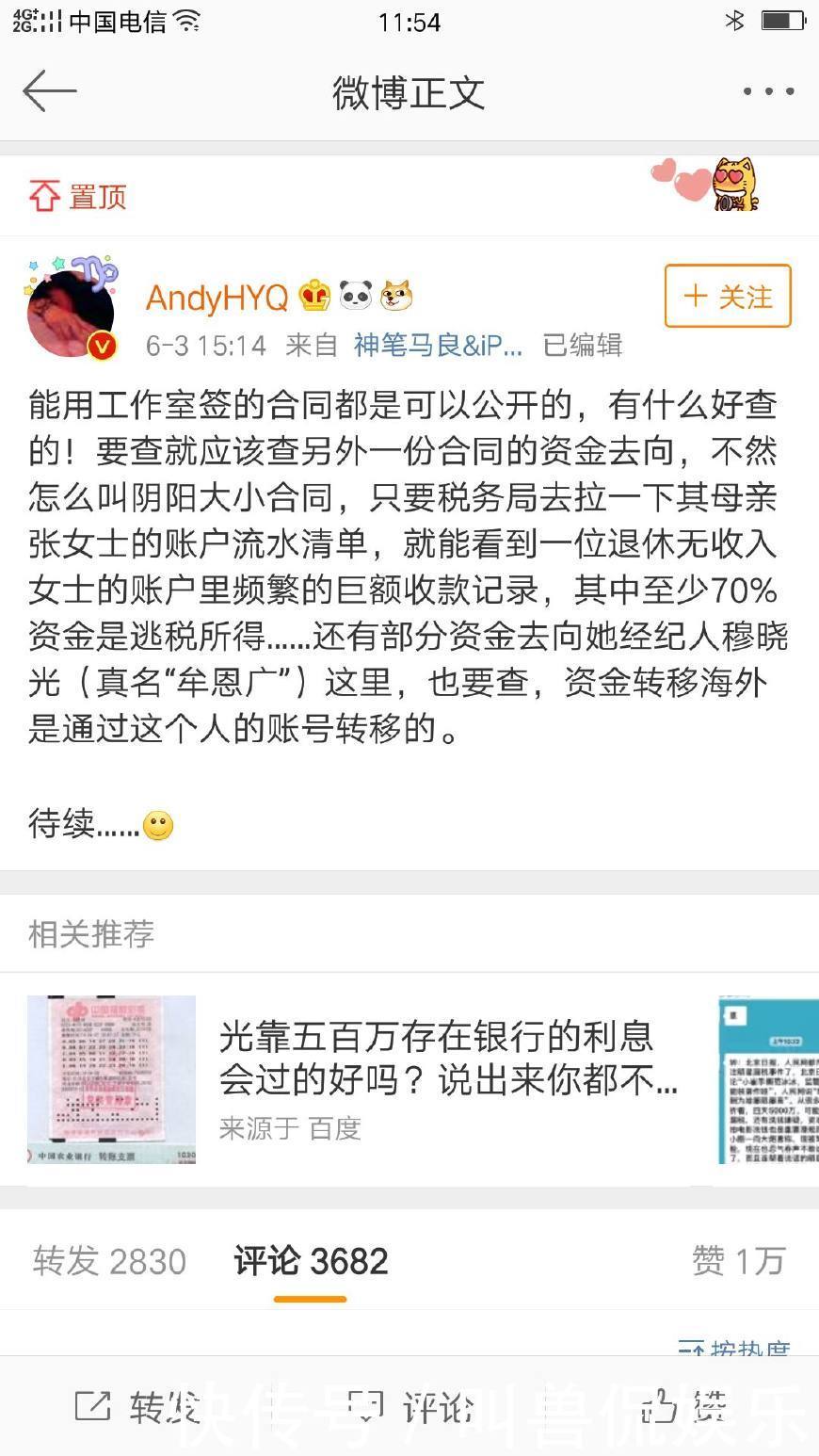The width and height of the screenshot is (819, 1456).
Task: Open the 赞 1万 likes tab
Action: tap(739, 1261)
